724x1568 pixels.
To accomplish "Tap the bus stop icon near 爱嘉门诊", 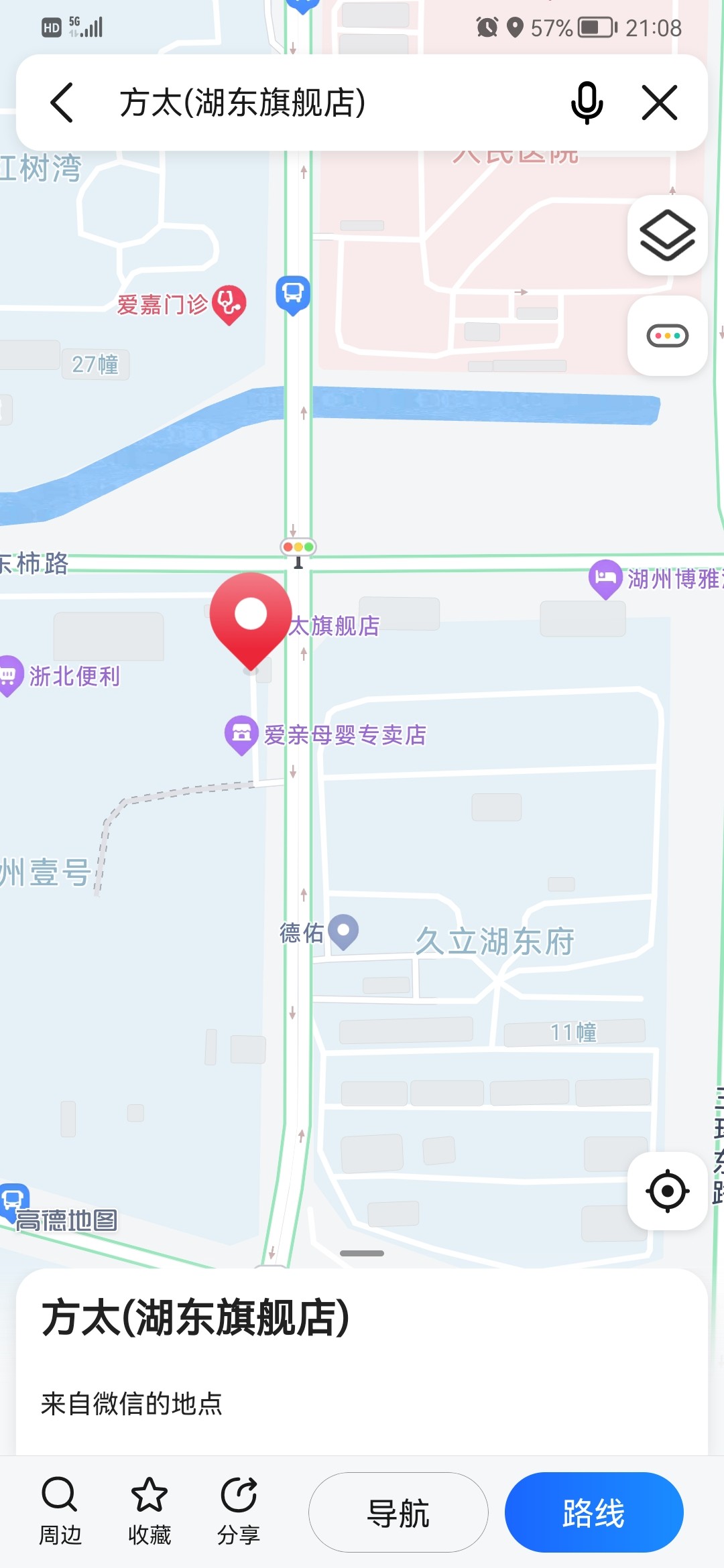I will (293, 293).
